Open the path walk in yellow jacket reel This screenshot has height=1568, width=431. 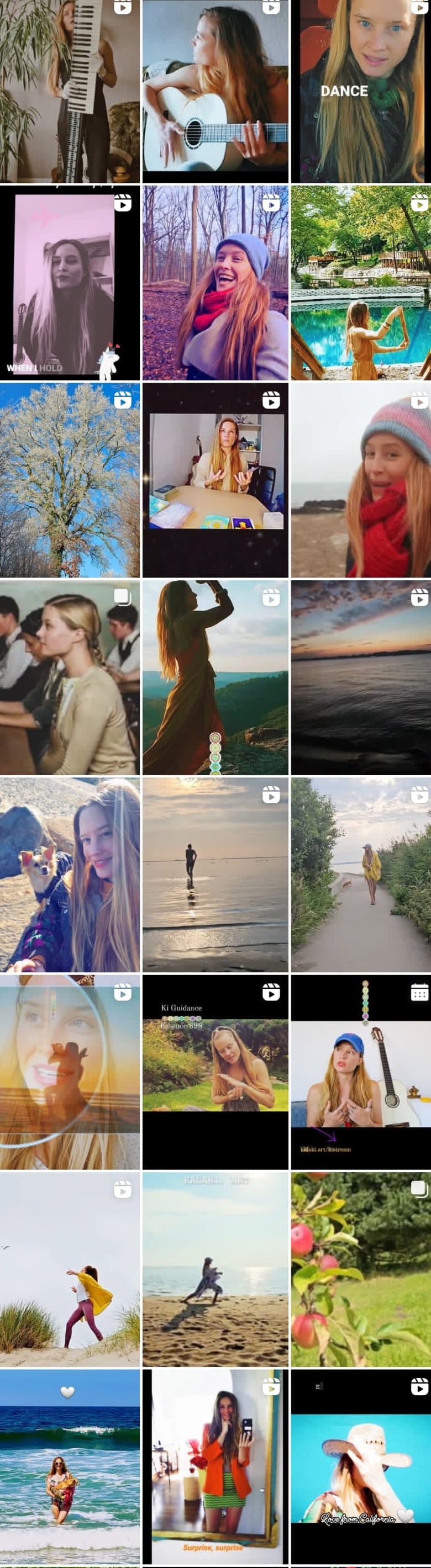point(360,874)
